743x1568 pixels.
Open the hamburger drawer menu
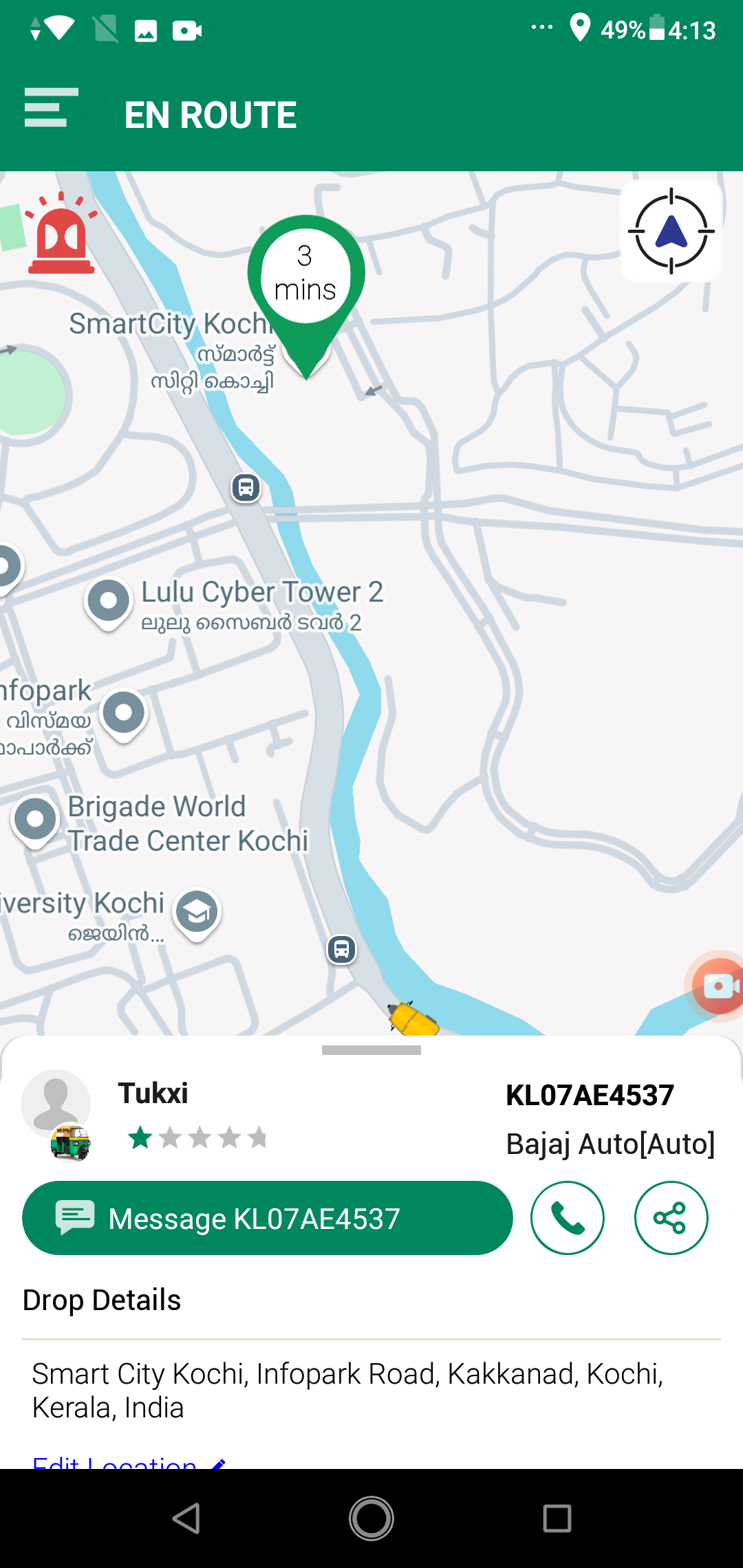[51, 108]
